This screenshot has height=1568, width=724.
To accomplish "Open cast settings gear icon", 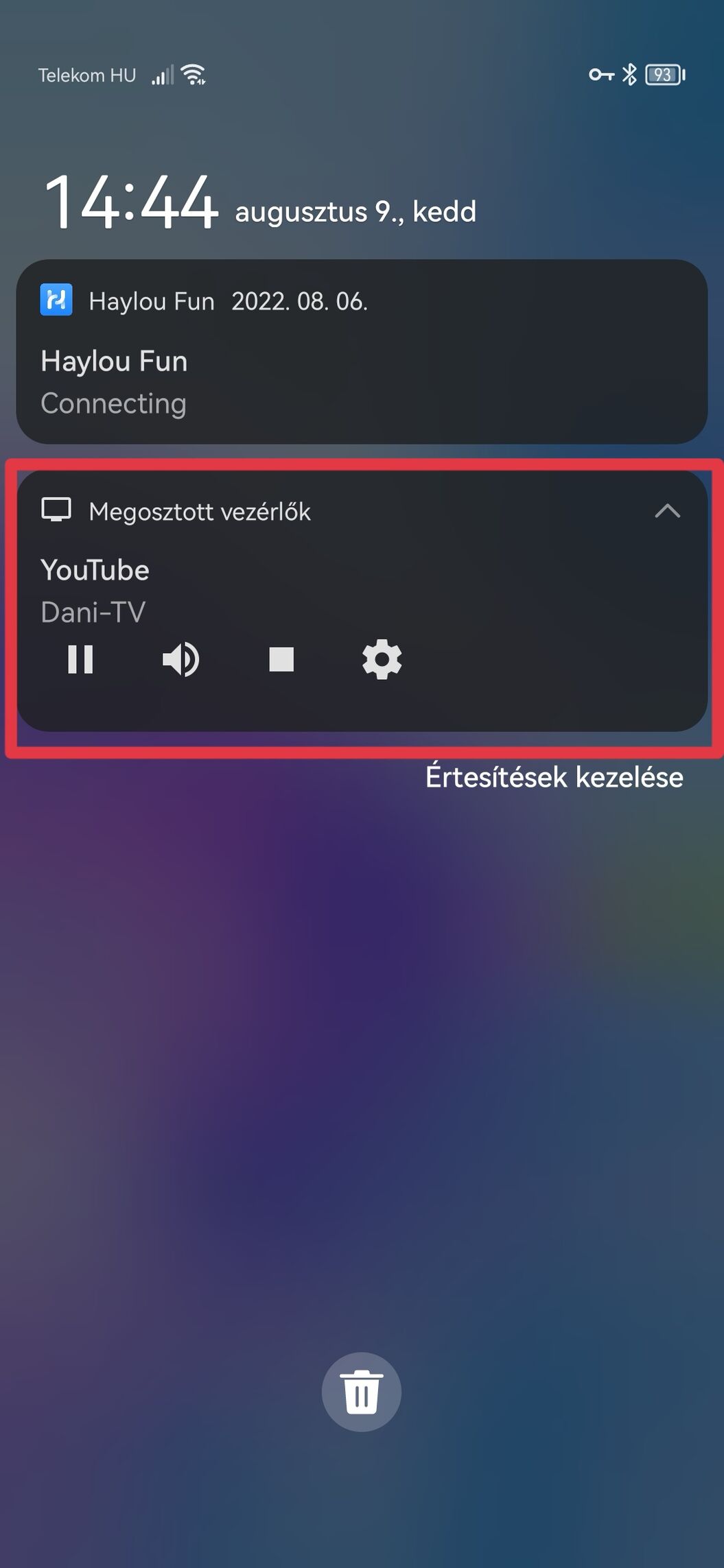I will [x=382, y=660].
